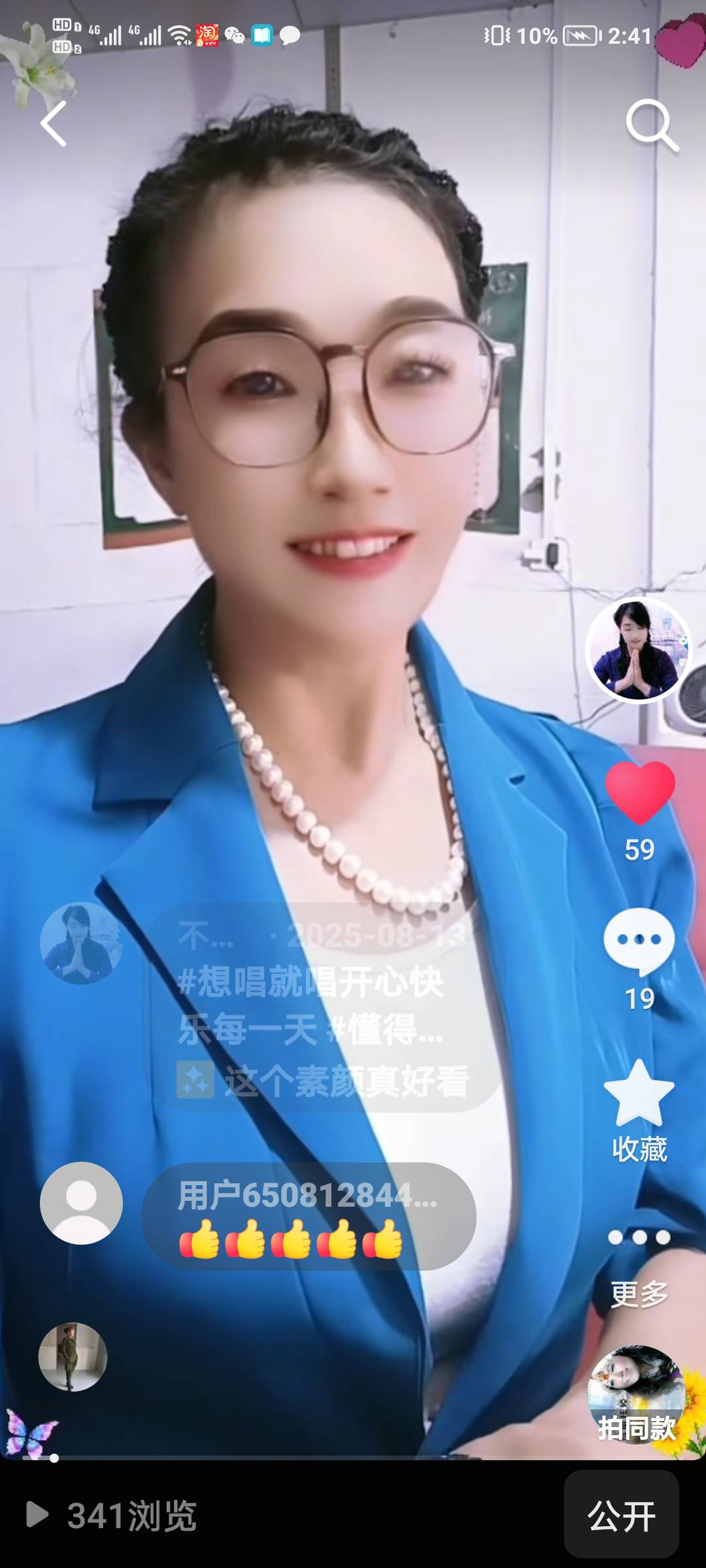Viewport: 706px width, 1568px height.
Task: Like the video with the heart
Action: click(x=639, y=792)
